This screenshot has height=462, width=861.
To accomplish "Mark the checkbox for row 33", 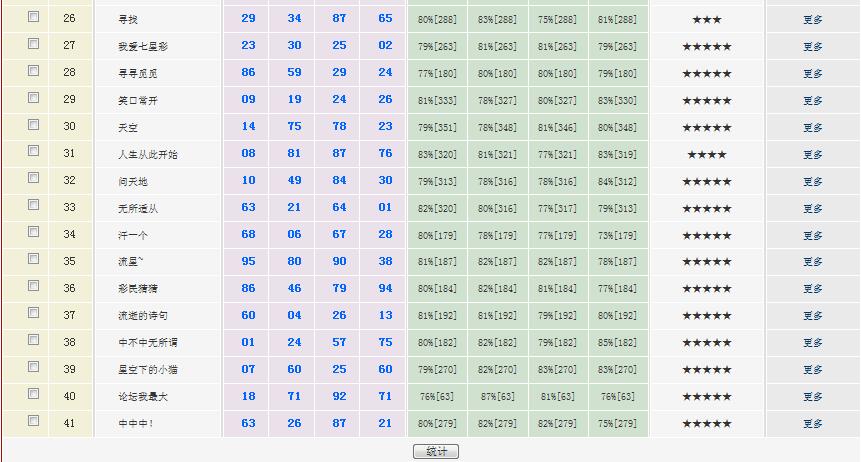I will pyautogui.click(x=34, y=206).
